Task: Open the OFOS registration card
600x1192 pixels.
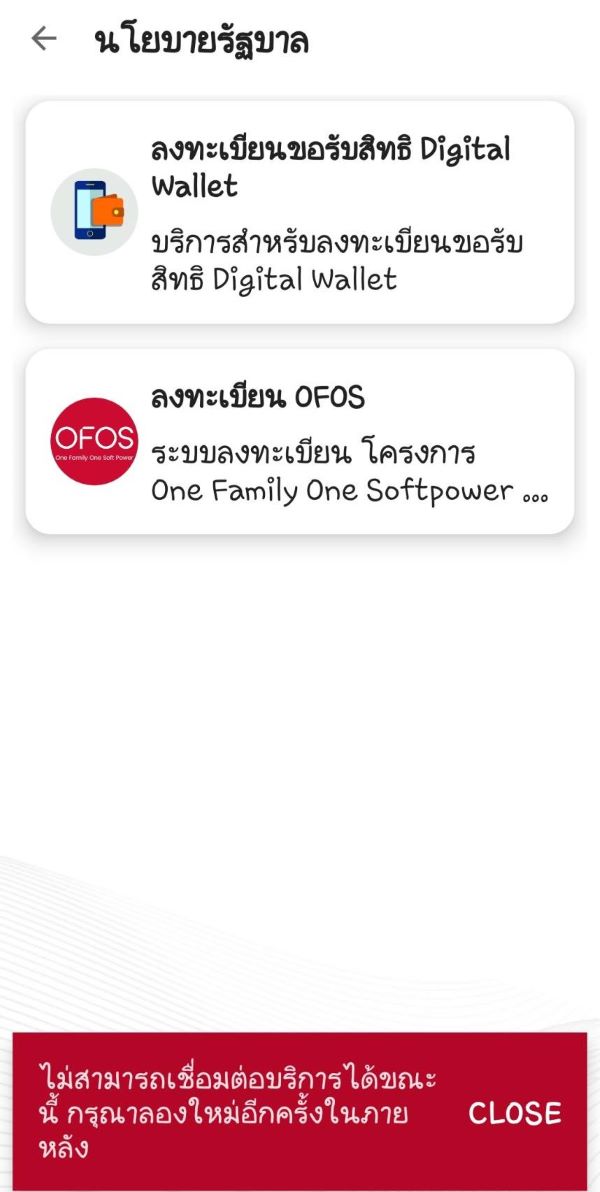Action: [300, 441]
